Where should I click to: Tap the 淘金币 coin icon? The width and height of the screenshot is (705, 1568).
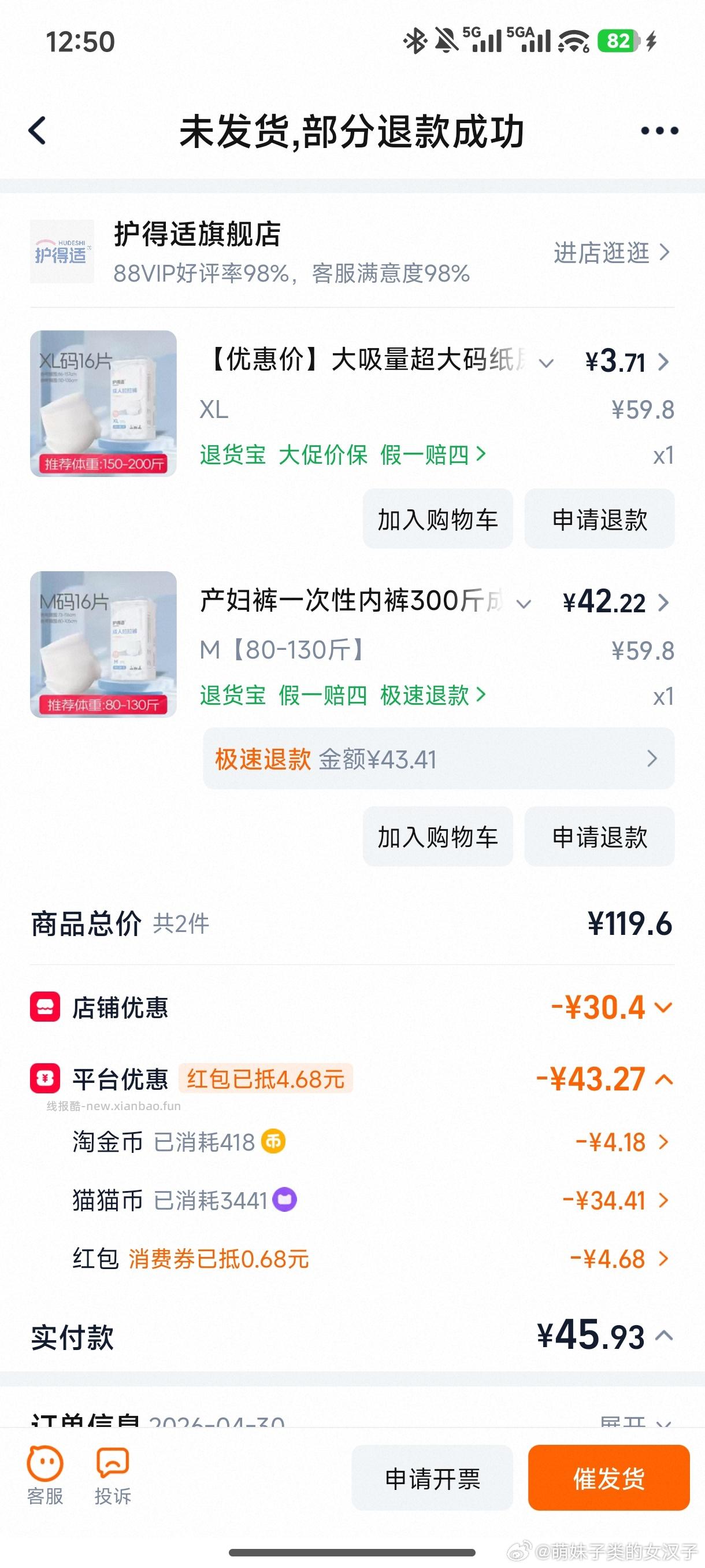click(274, 1141)
